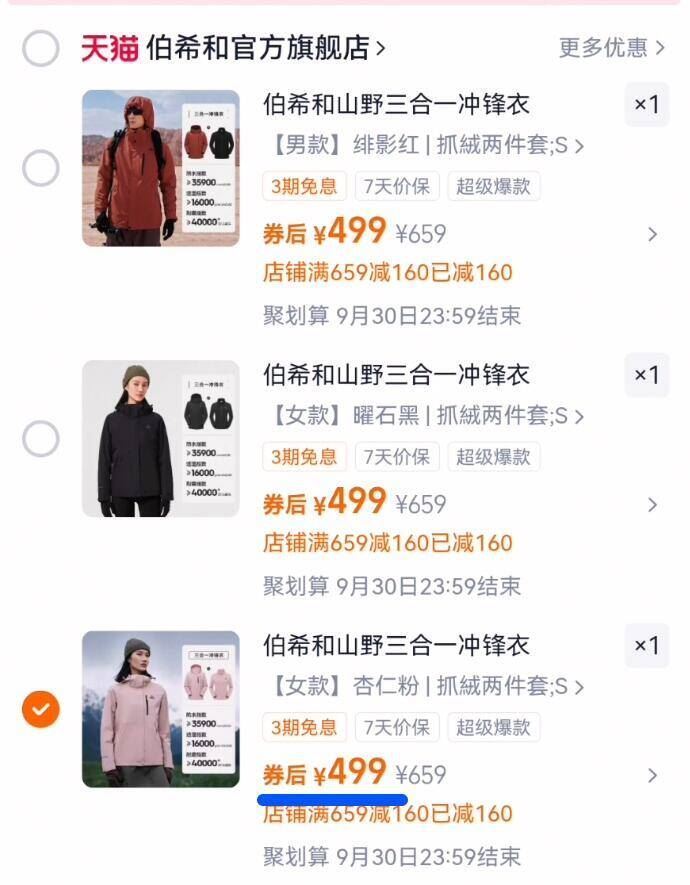Viewport: 690px width, 885px height.
Task: Change options for 【女款】杏仁粉 variant
Action: pyautogui.click(x=424, y=687)
